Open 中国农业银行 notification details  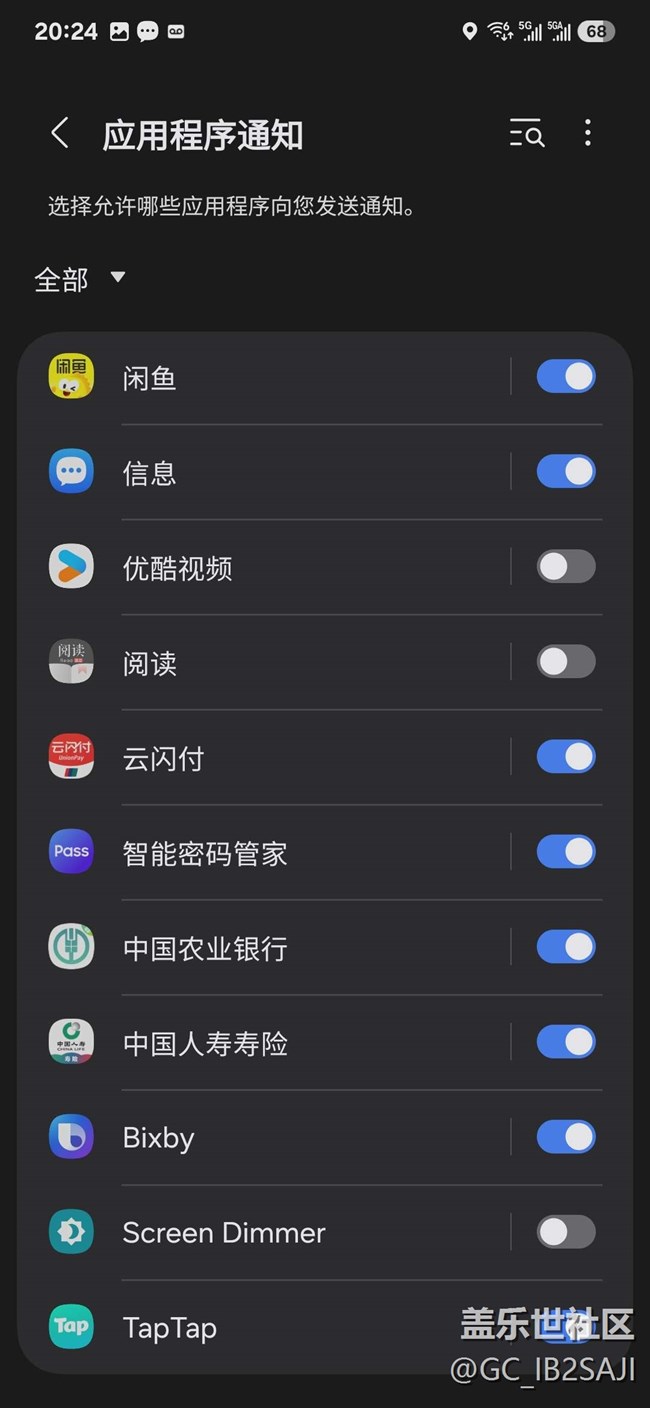264,947
